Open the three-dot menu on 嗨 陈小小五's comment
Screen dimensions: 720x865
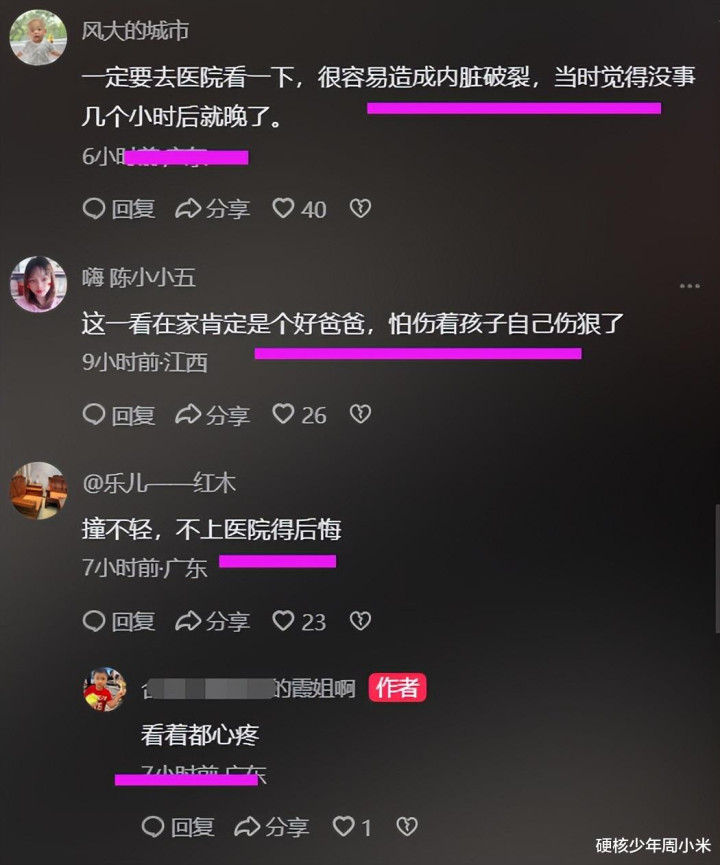tap(689, 286)
